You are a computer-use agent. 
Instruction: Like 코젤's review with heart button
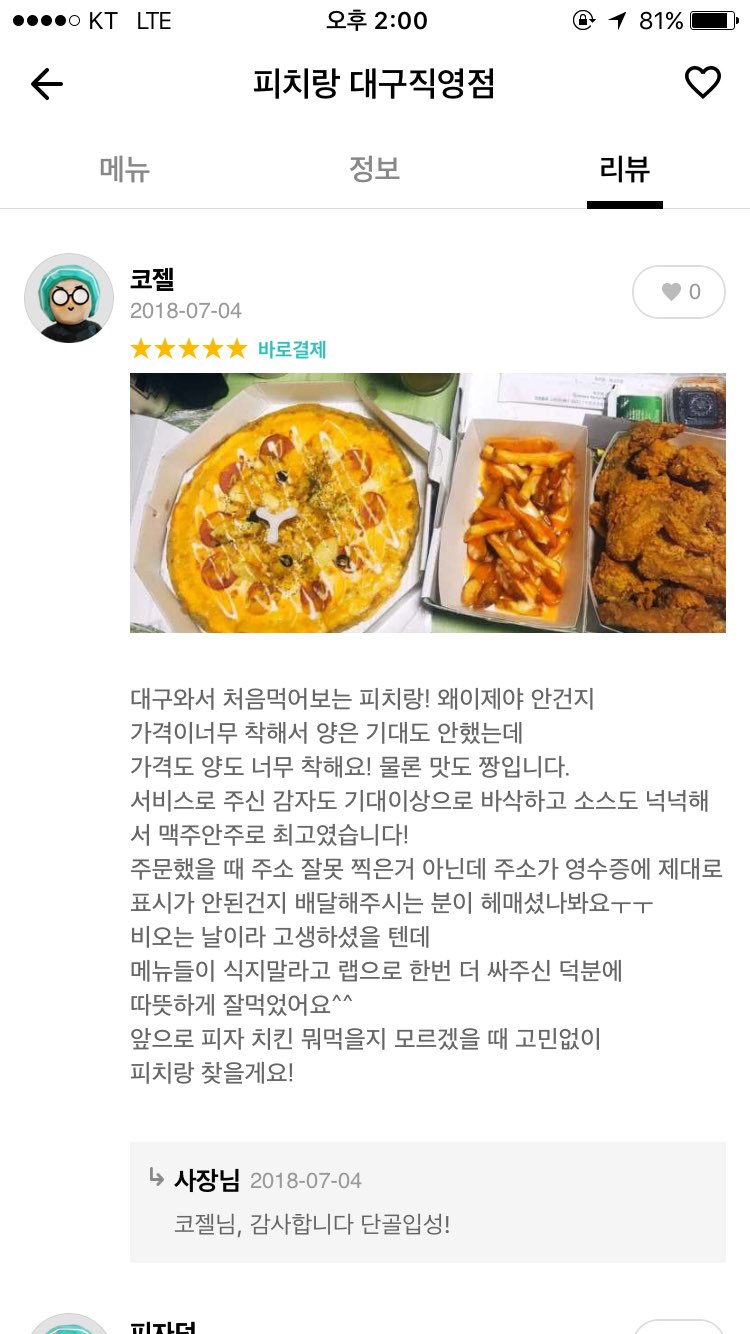679,292
